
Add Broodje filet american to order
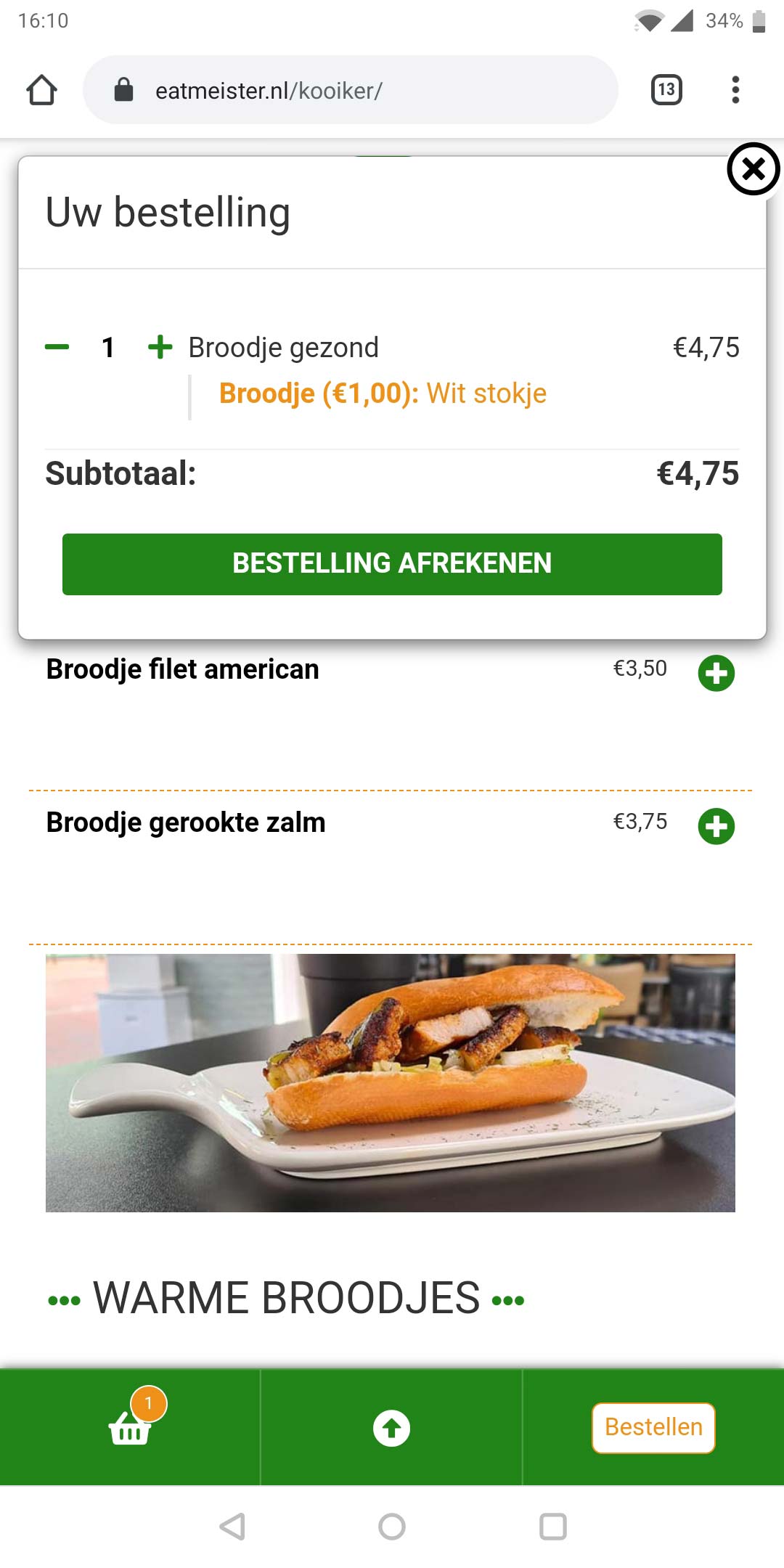click(x=716, y=673)
